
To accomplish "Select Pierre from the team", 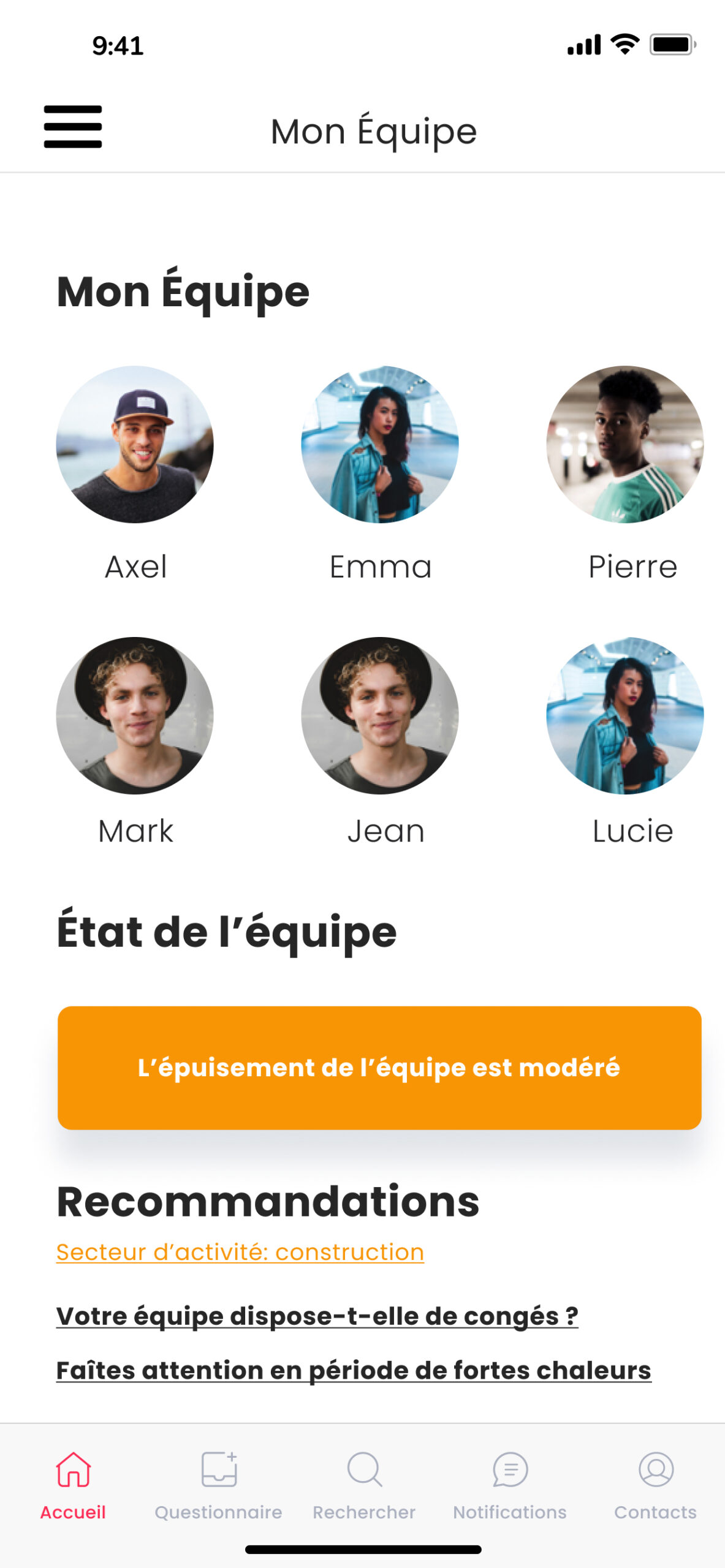I will click(624, 445).
